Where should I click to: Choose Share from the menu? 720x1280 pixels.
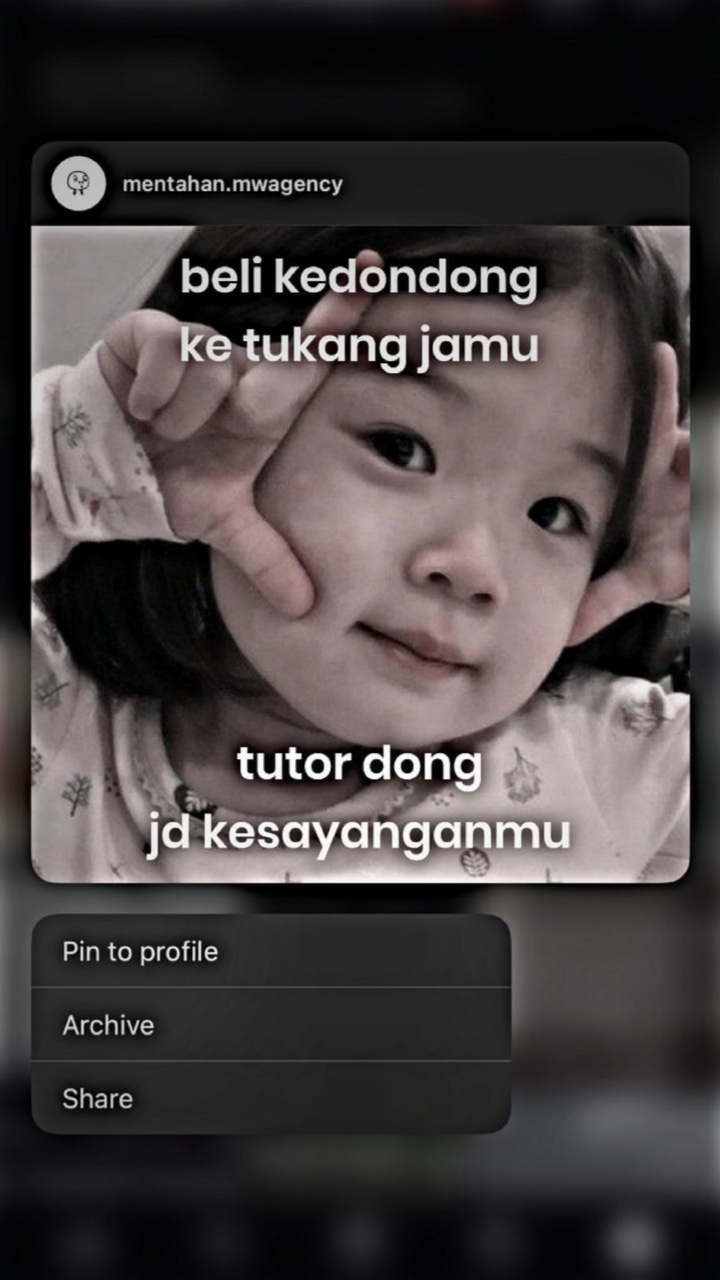[271, 1098]
